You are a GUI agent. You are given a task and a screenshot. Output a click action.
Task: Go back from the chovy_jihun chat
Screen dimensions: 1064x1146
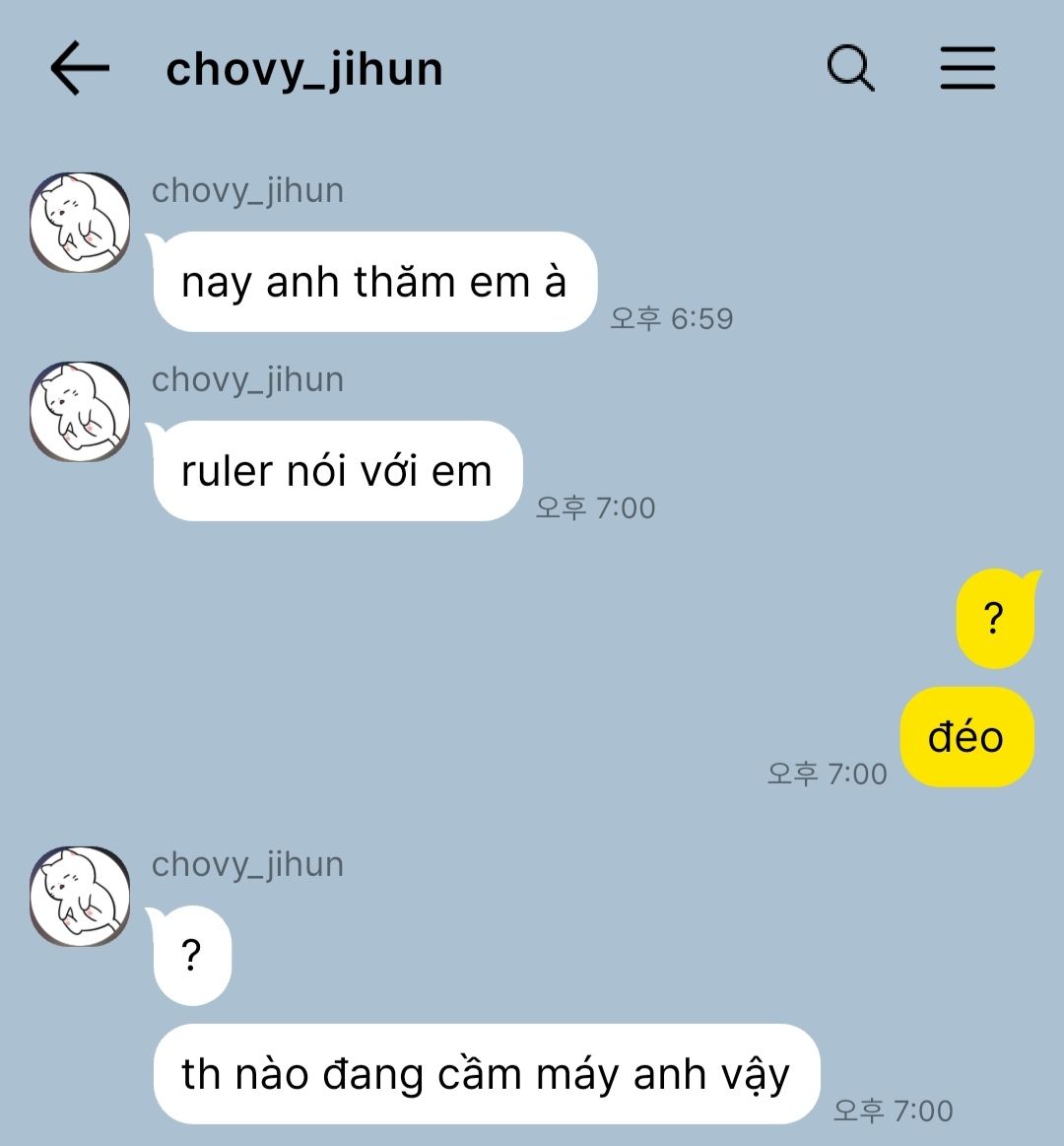point(79,68)
